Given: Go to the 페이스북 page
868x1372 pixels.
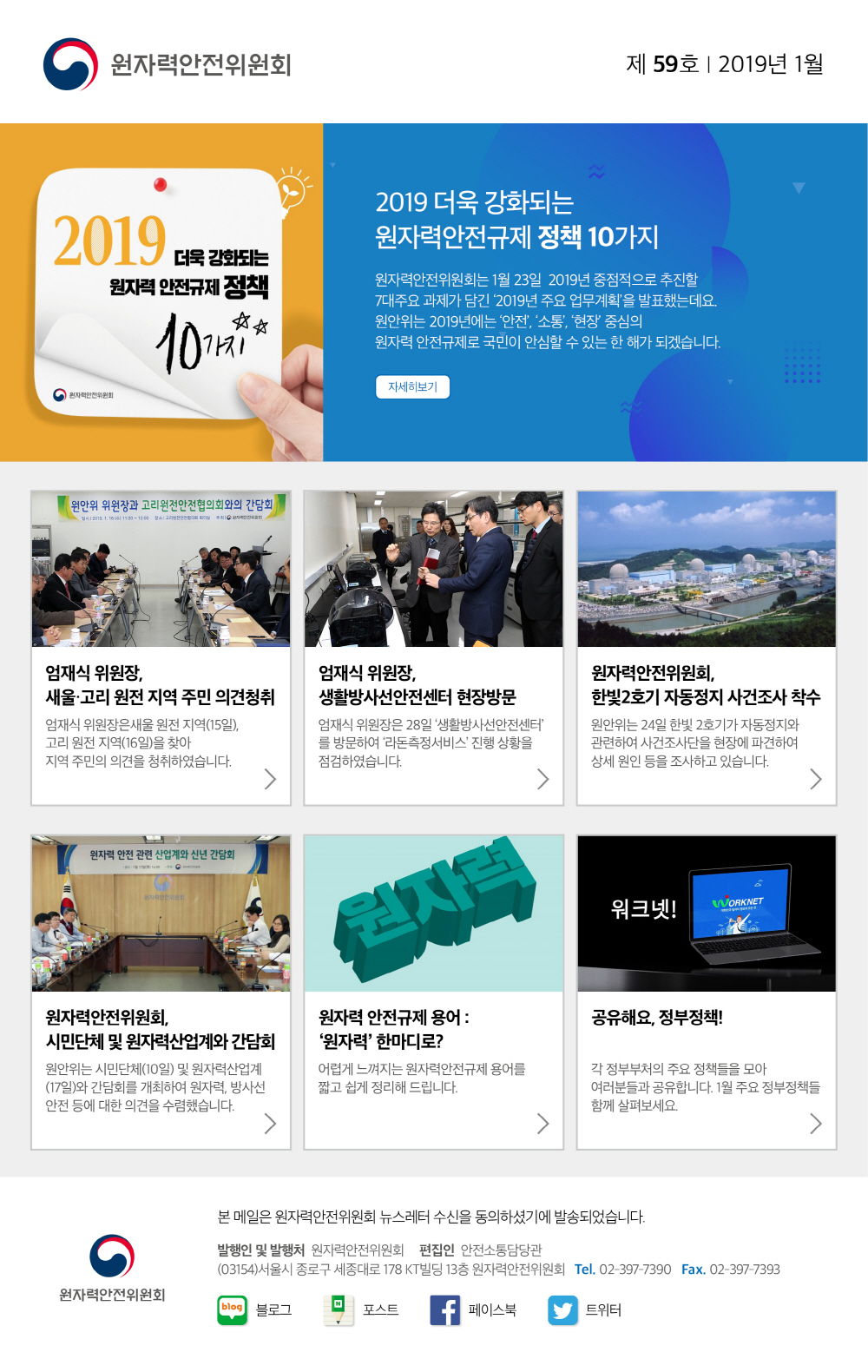Looking at the screenshot, I should tap(473, 1309).
